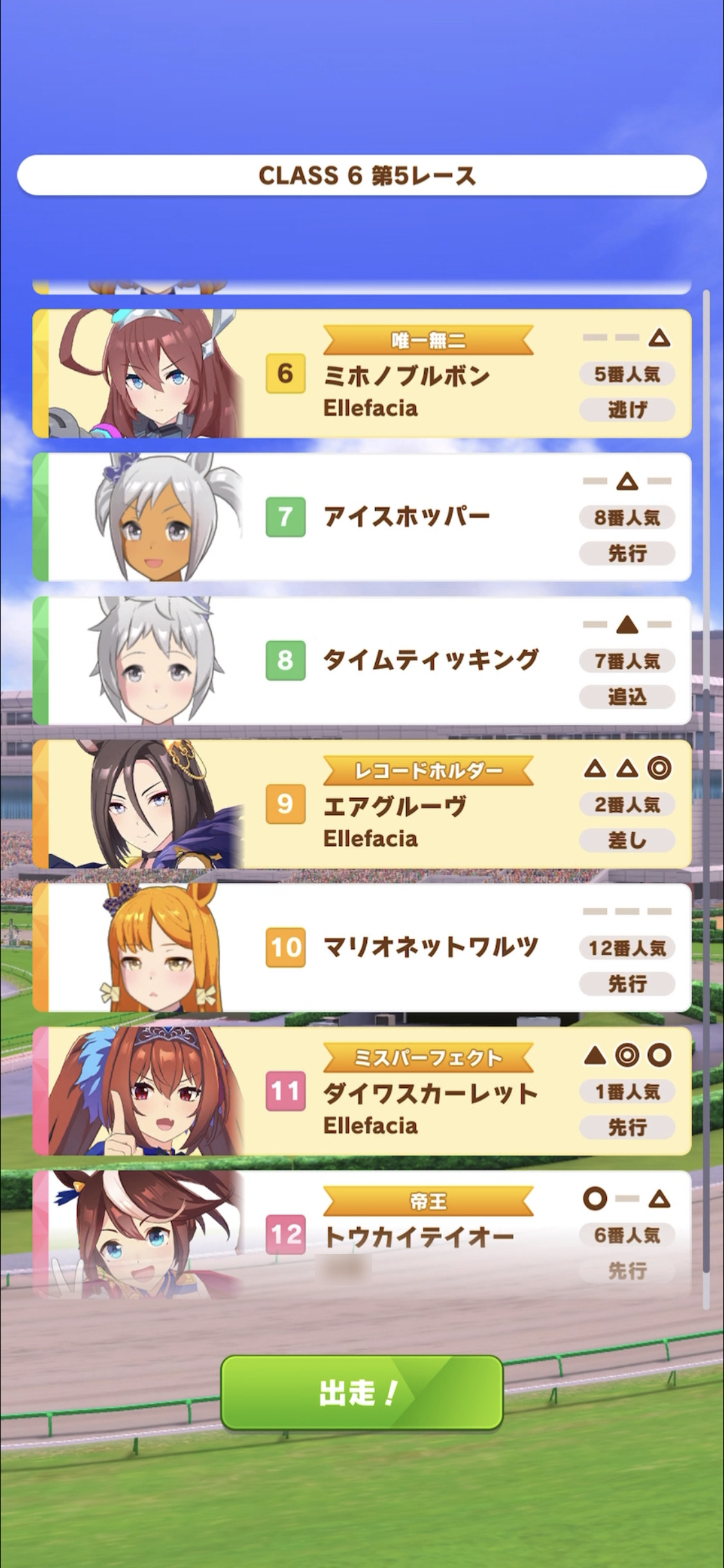The width and height of the screenshot is (724, 1568).
Task: Select entry 6 ミホノブルボン
Action: point(362,373)
